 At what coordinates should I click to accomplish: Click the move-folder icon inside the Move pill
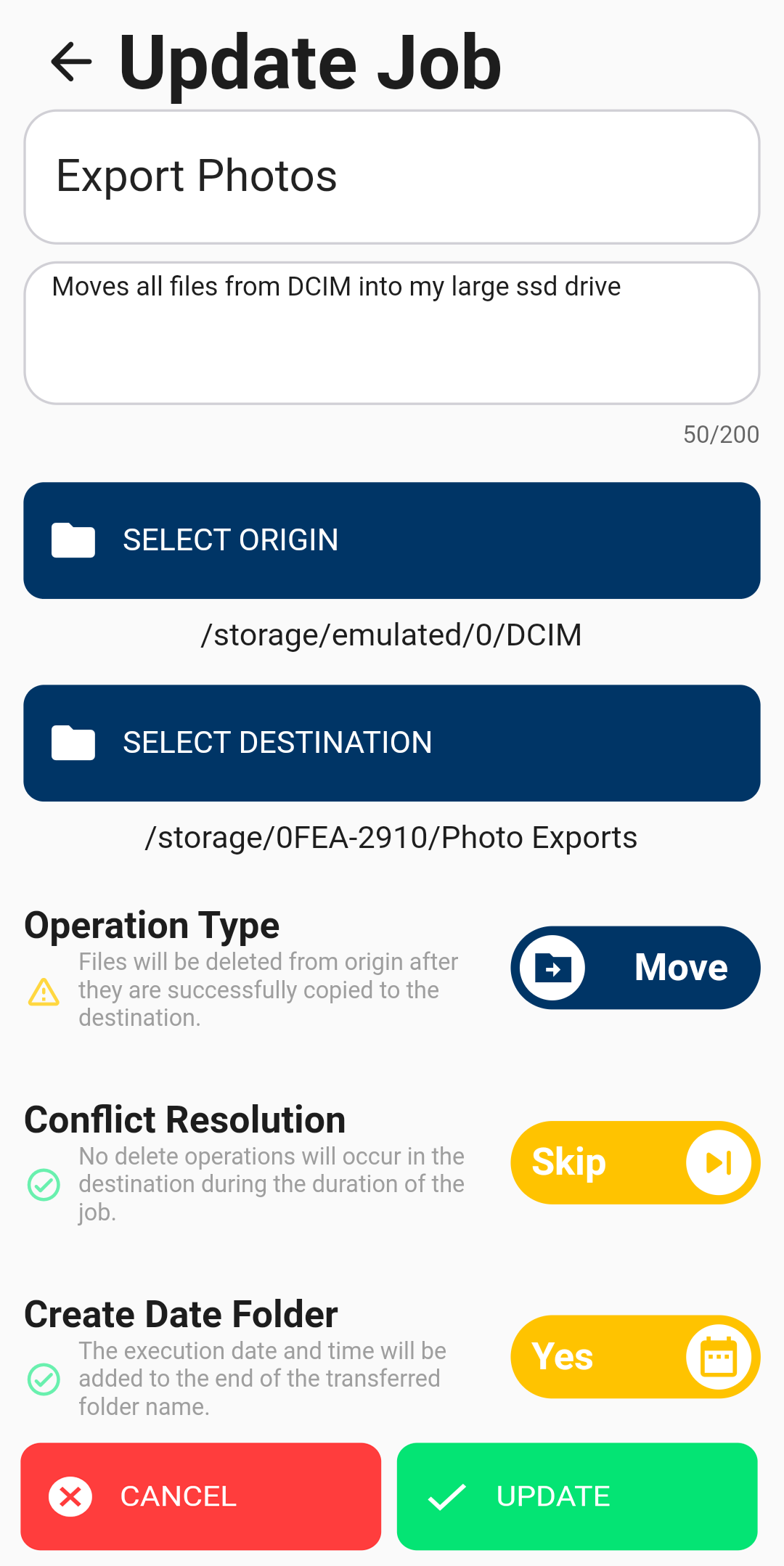pyautogui.click(x=553, y=967)
